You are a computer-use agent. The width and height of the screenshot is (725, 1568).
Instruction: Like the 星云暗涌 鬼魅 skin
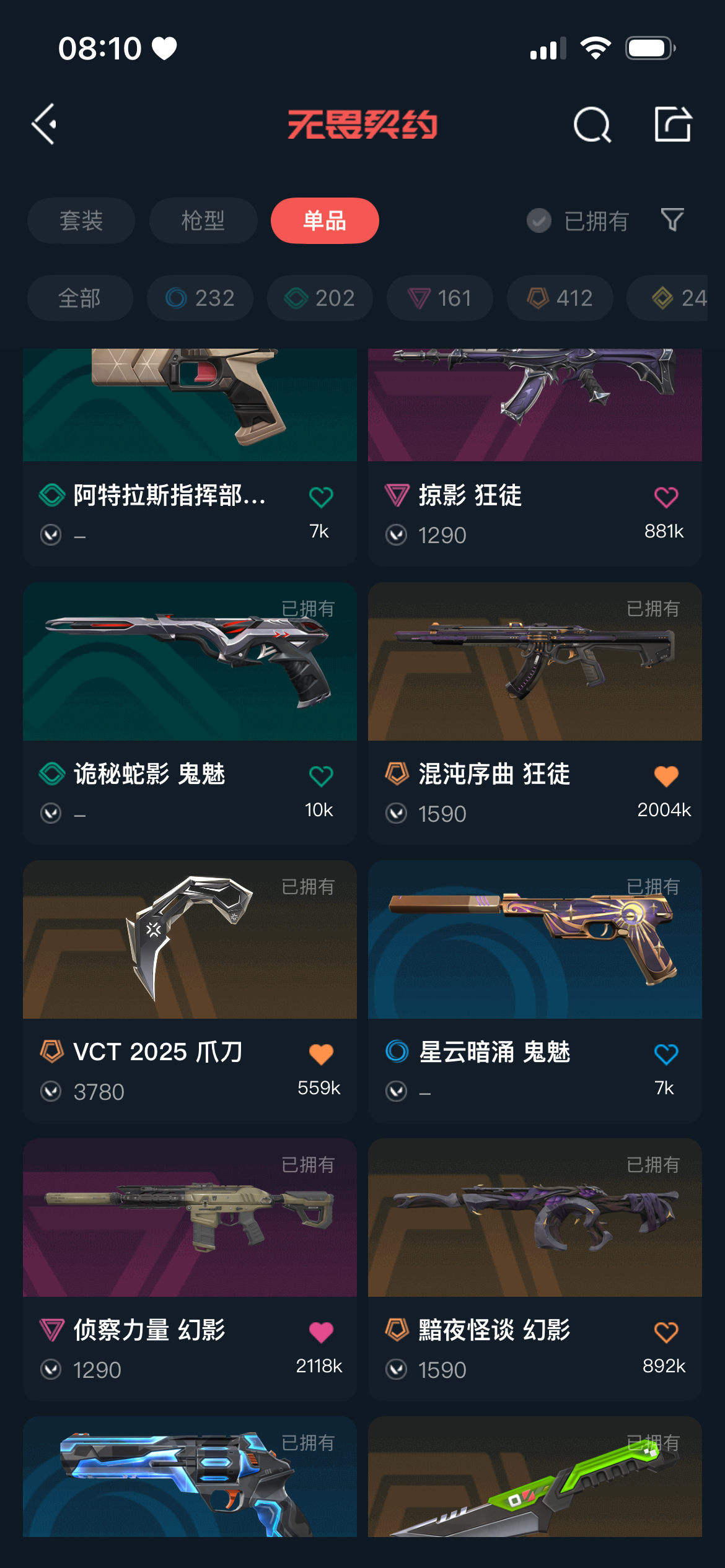(x=666, y=1053)
